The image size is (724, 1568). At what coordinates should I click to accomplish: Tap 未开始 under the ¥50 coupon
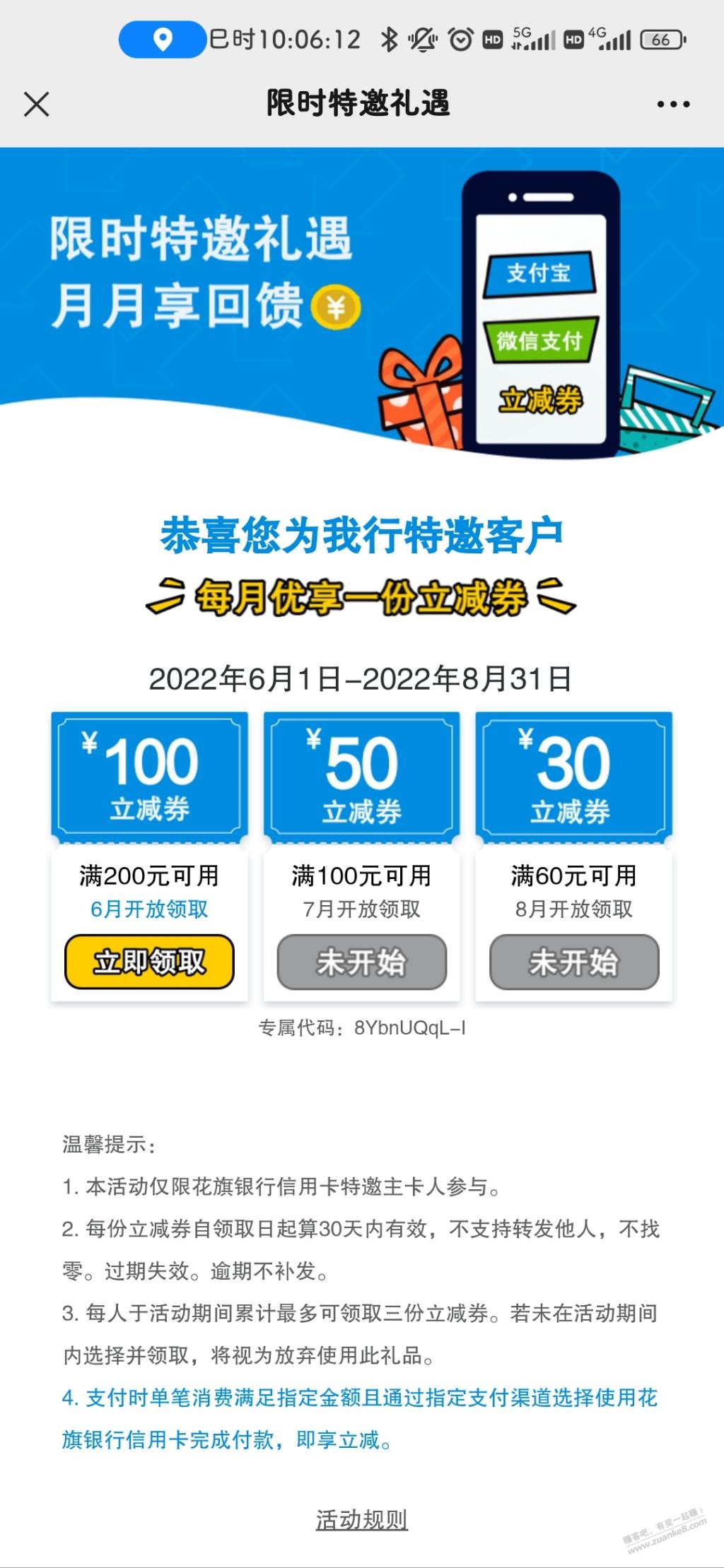[x=361, y=962]
